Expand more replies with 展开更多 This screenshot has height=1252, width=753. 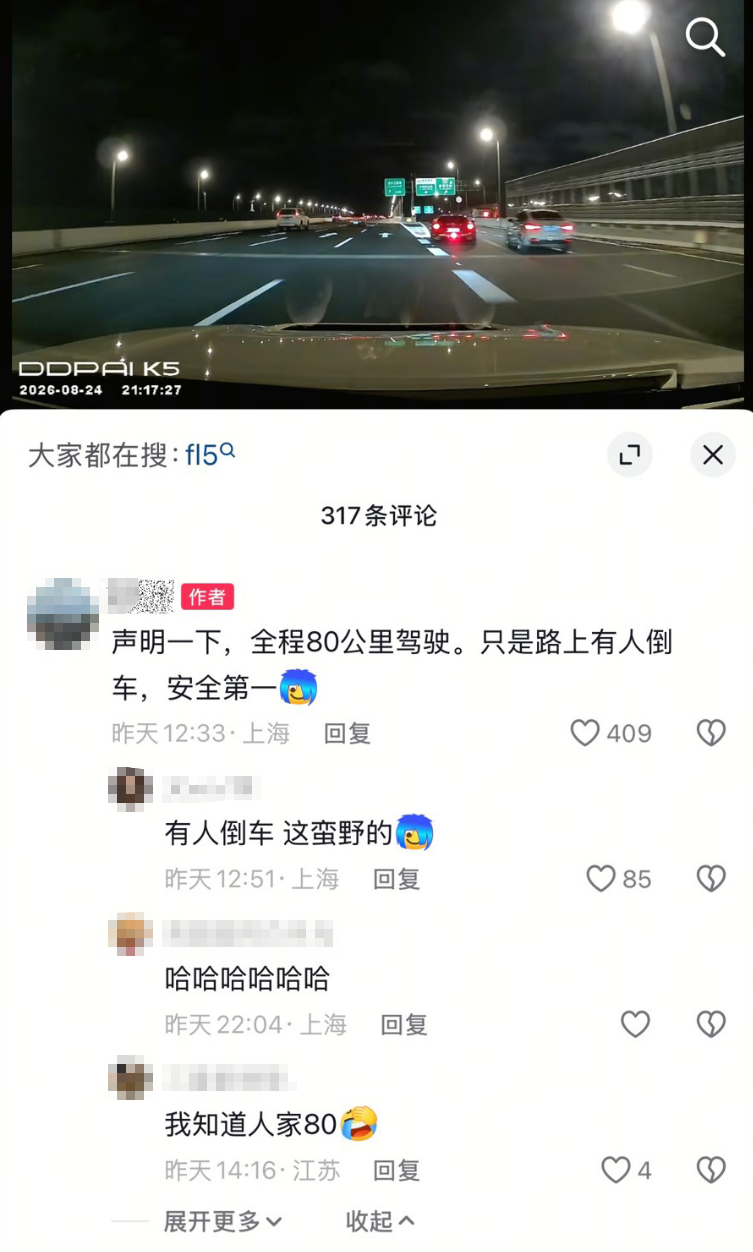click(223, 1221)
